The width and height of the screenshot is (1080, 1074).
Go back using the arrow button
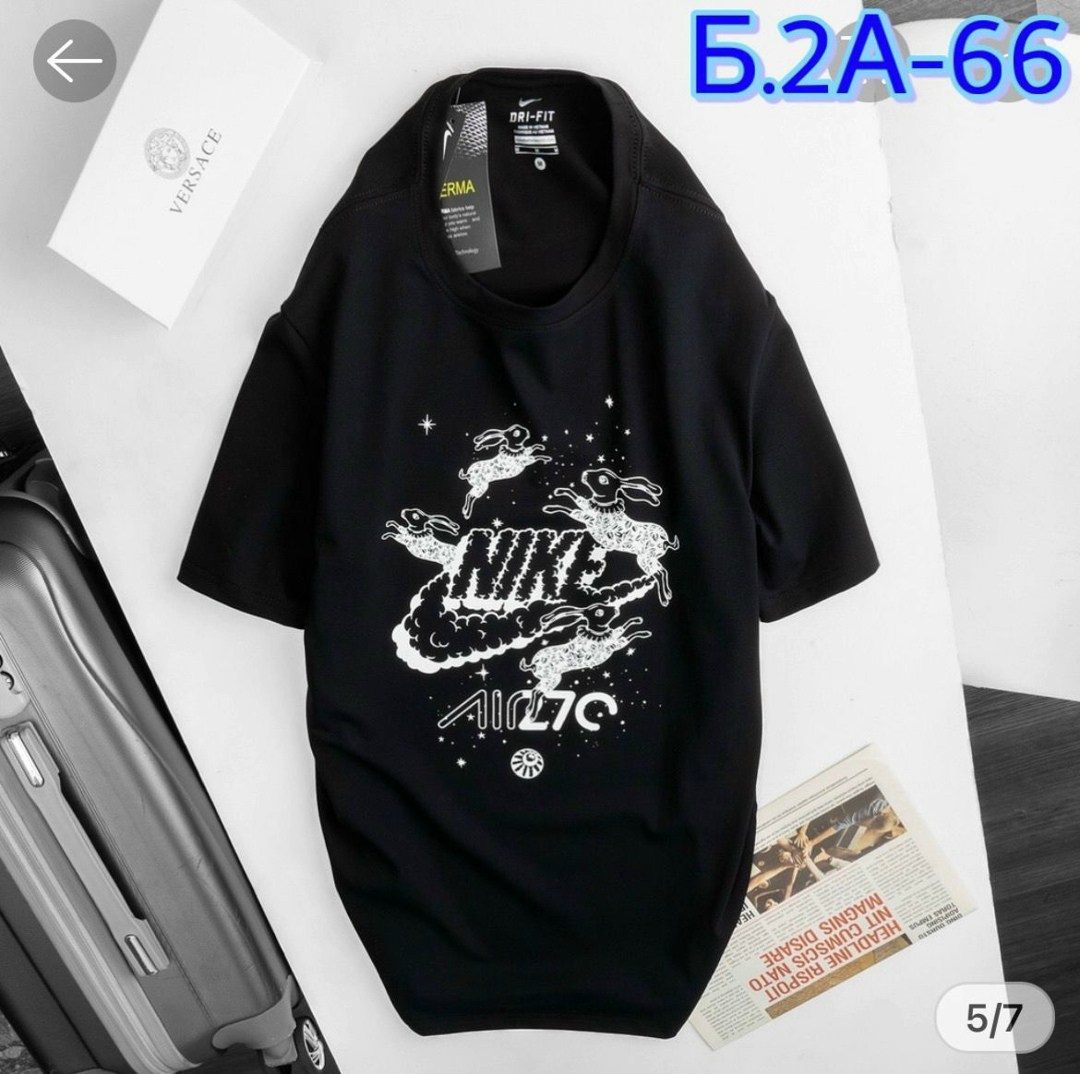pos(75,64)
